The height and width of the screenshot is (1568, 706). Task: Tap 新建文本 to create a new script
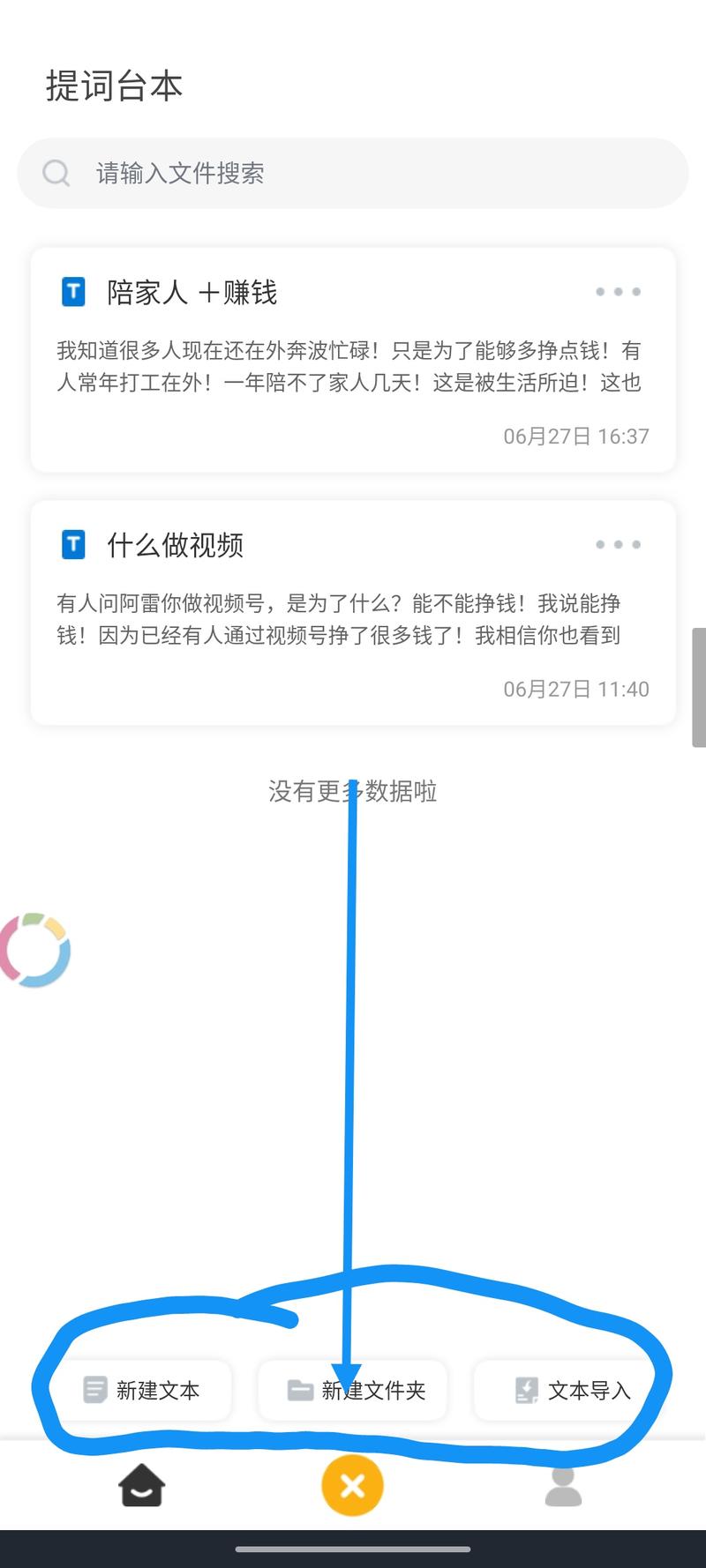pyautogui.click(x=146, y=1391)
